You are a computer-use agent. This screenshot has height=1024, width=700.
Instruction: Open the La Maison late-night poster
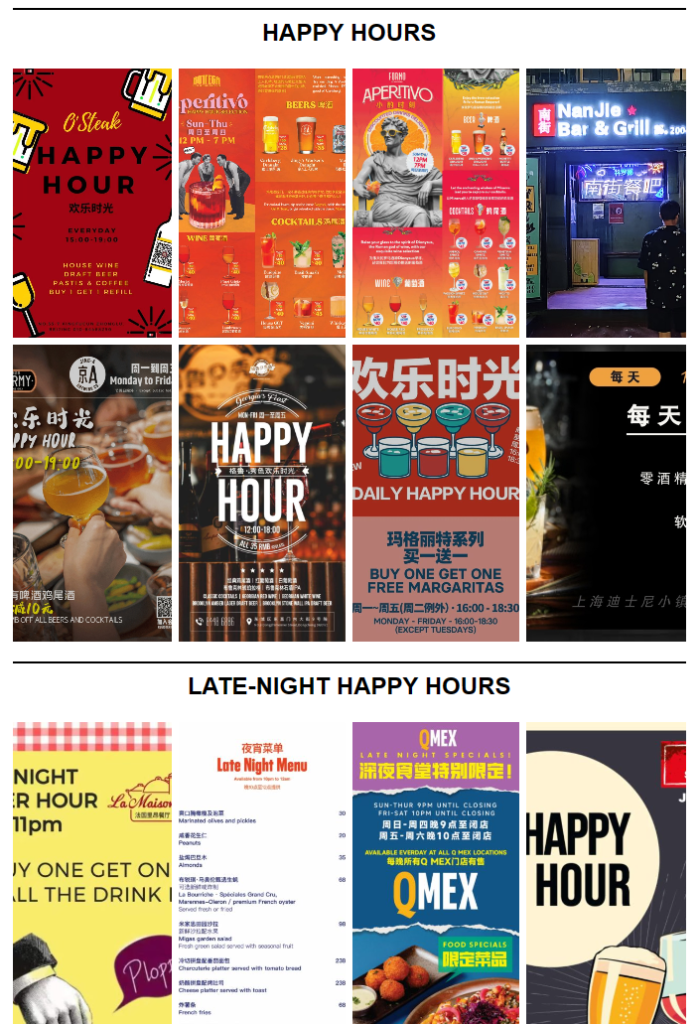(92, 872)
